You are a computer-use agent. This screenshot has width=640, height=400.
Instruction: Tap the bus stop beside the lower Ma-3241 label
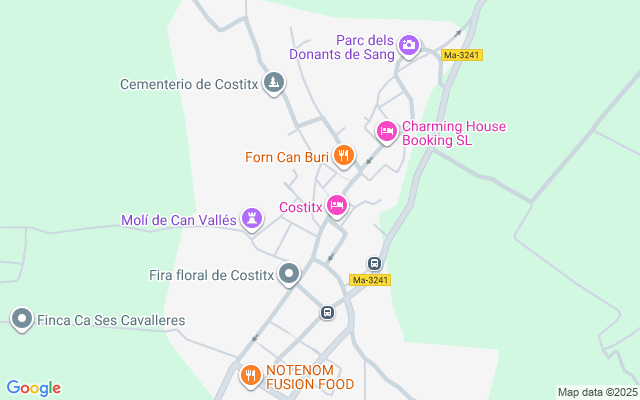[374, 264]
